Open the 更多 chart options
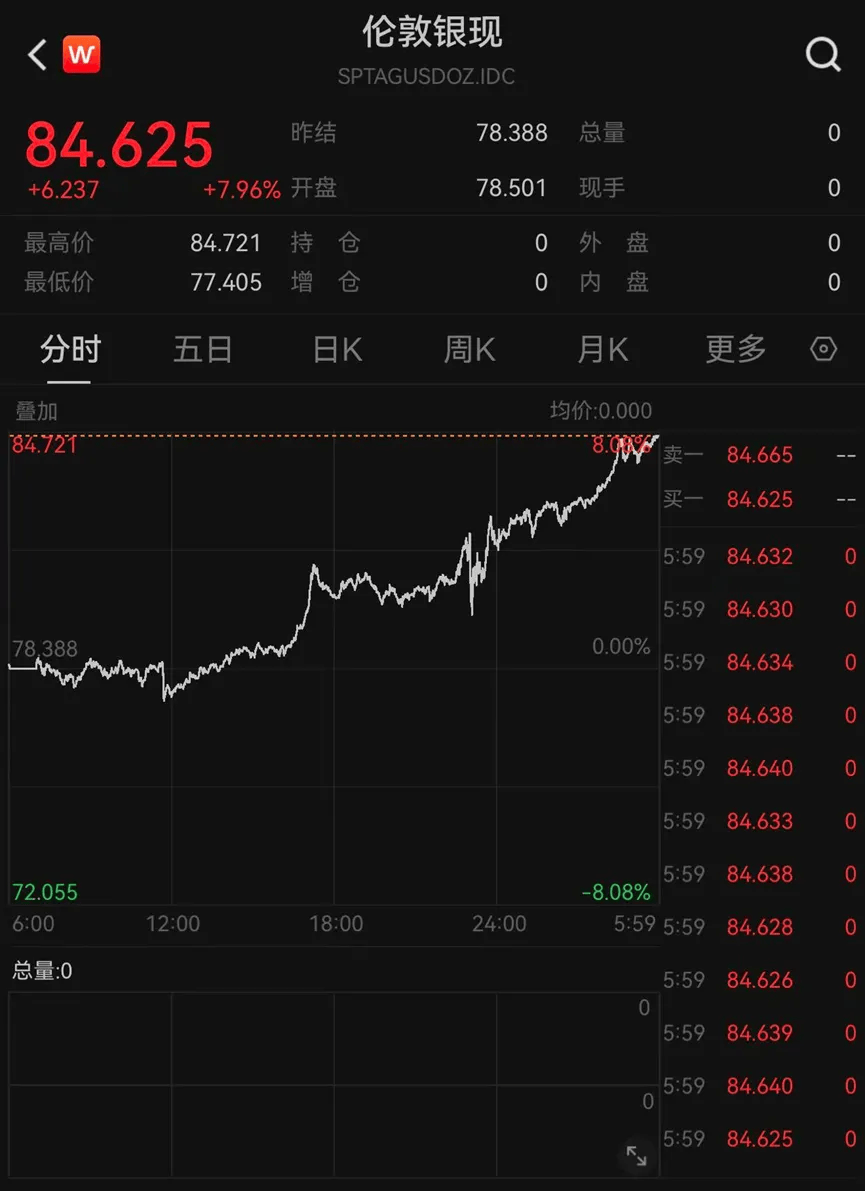 pyautogui.click(x=735, y=349)
